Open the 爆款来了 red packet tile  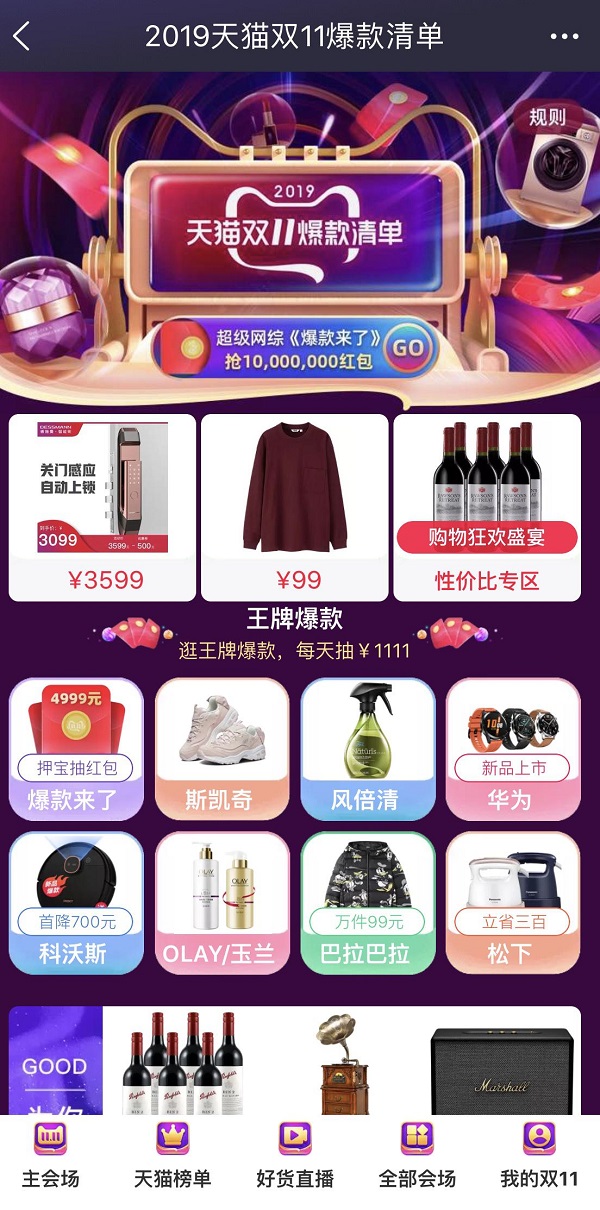[x=77, y=748]
